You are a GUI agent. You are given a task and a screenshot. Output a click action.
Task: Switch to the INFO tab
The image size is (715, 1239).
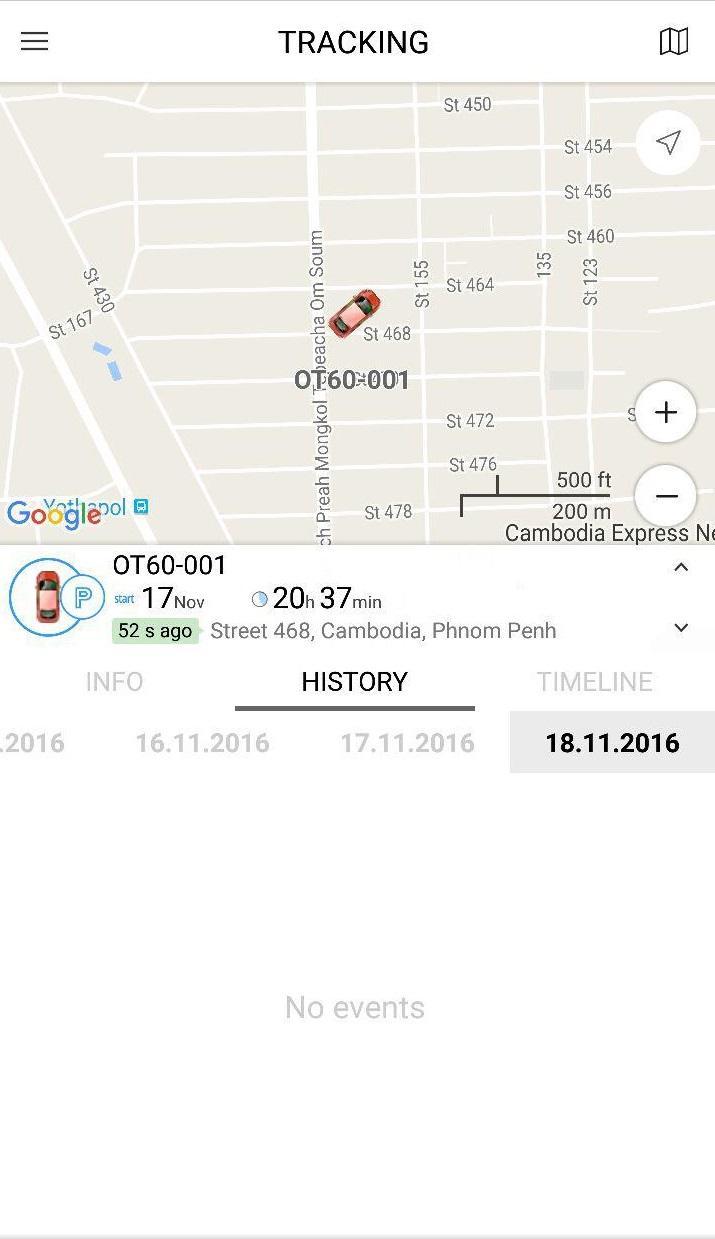tap(114, 682)
